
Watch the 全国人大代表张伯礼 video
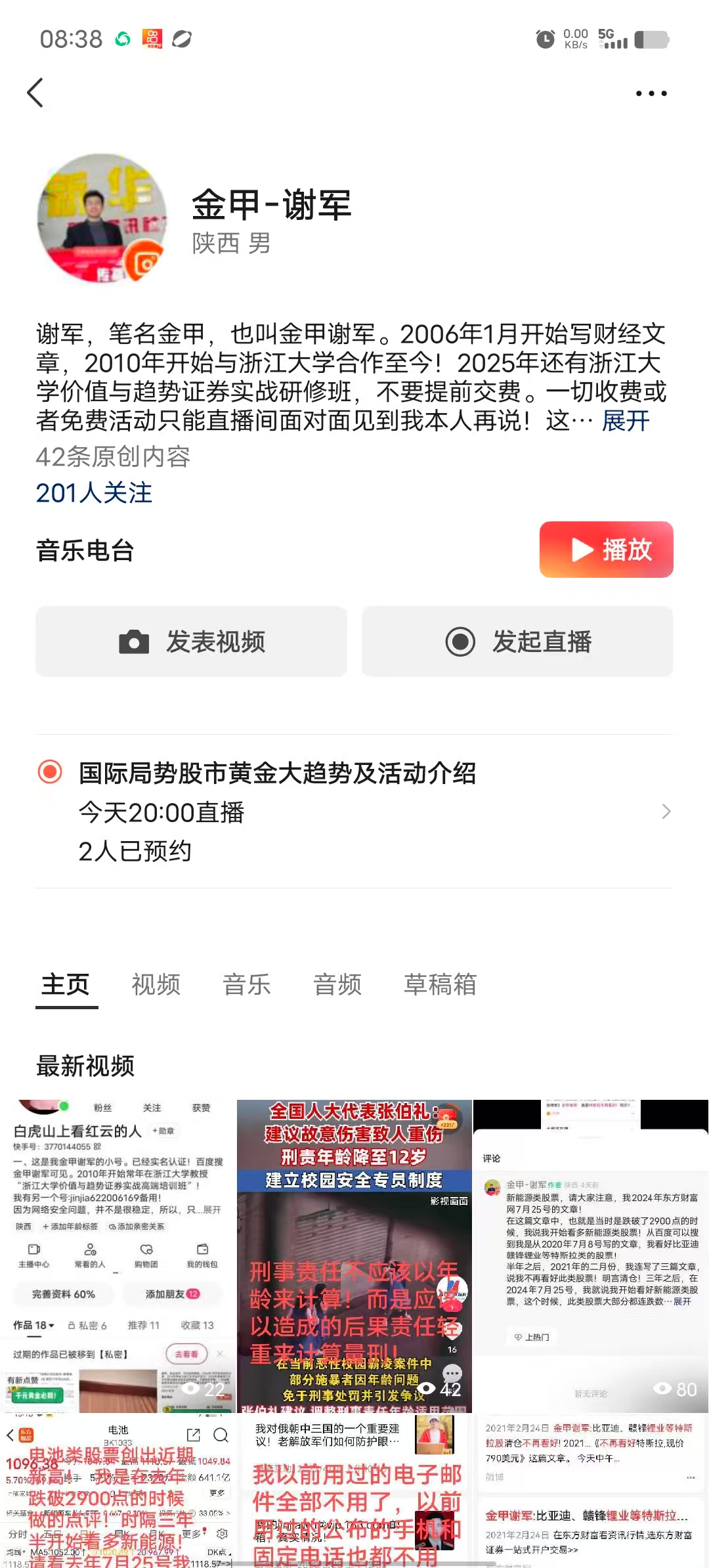354,1254
